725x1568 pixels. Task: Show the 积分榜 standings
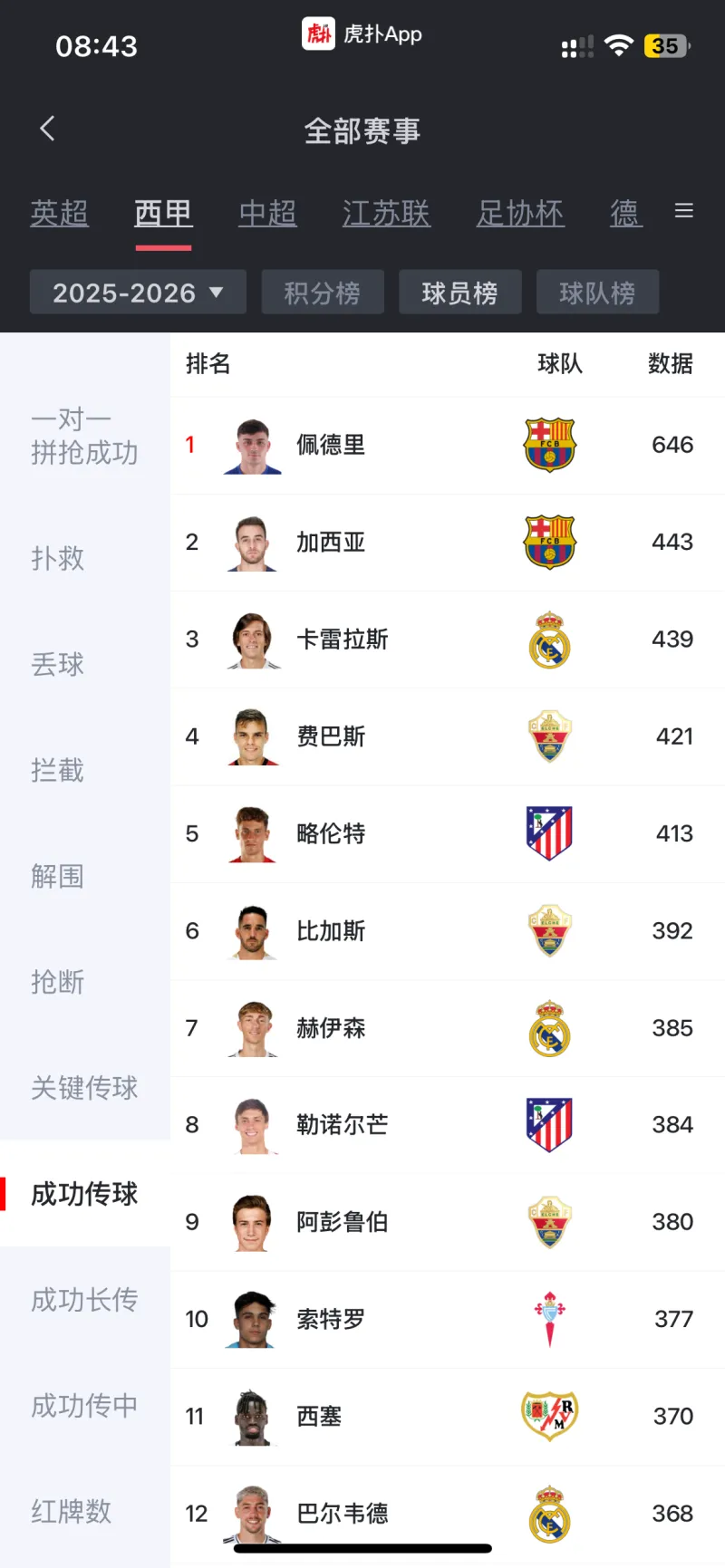(x=323, y=293)
